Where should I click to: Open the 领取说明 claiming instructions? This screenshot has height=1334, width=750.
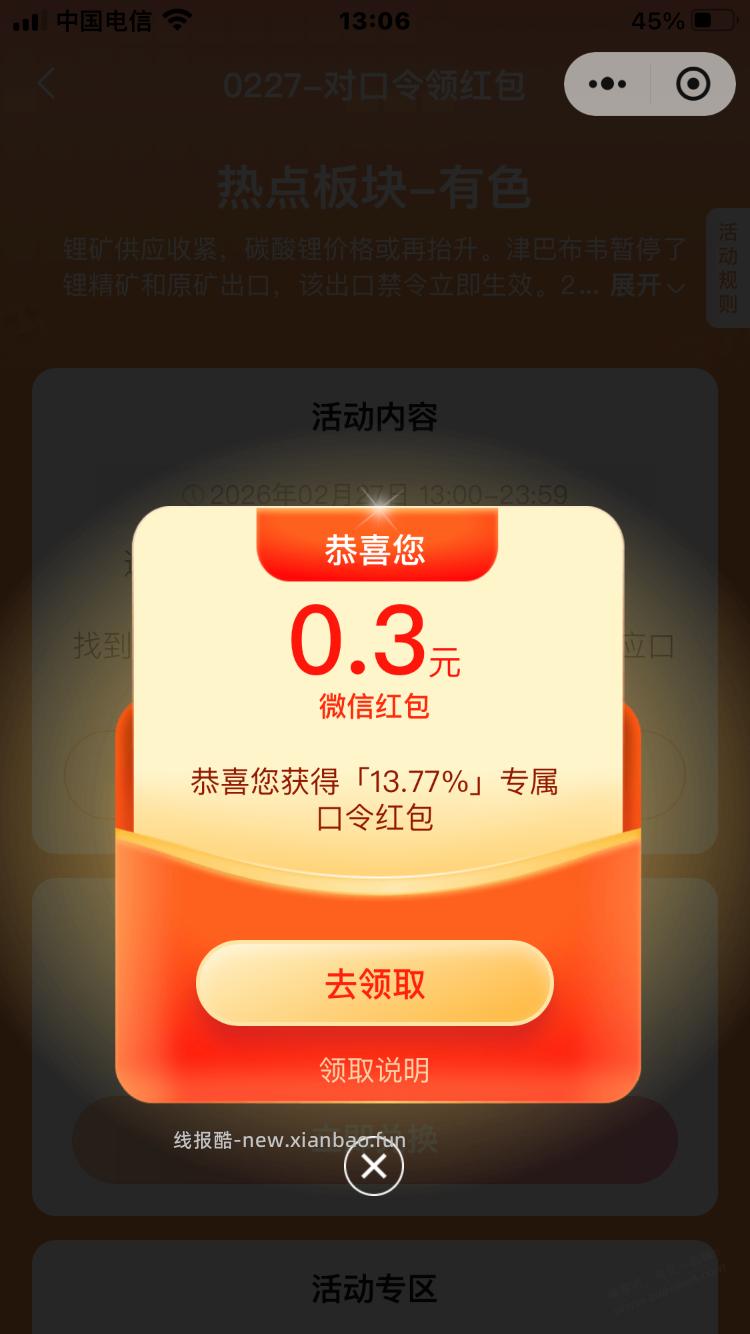[374, 1071]
